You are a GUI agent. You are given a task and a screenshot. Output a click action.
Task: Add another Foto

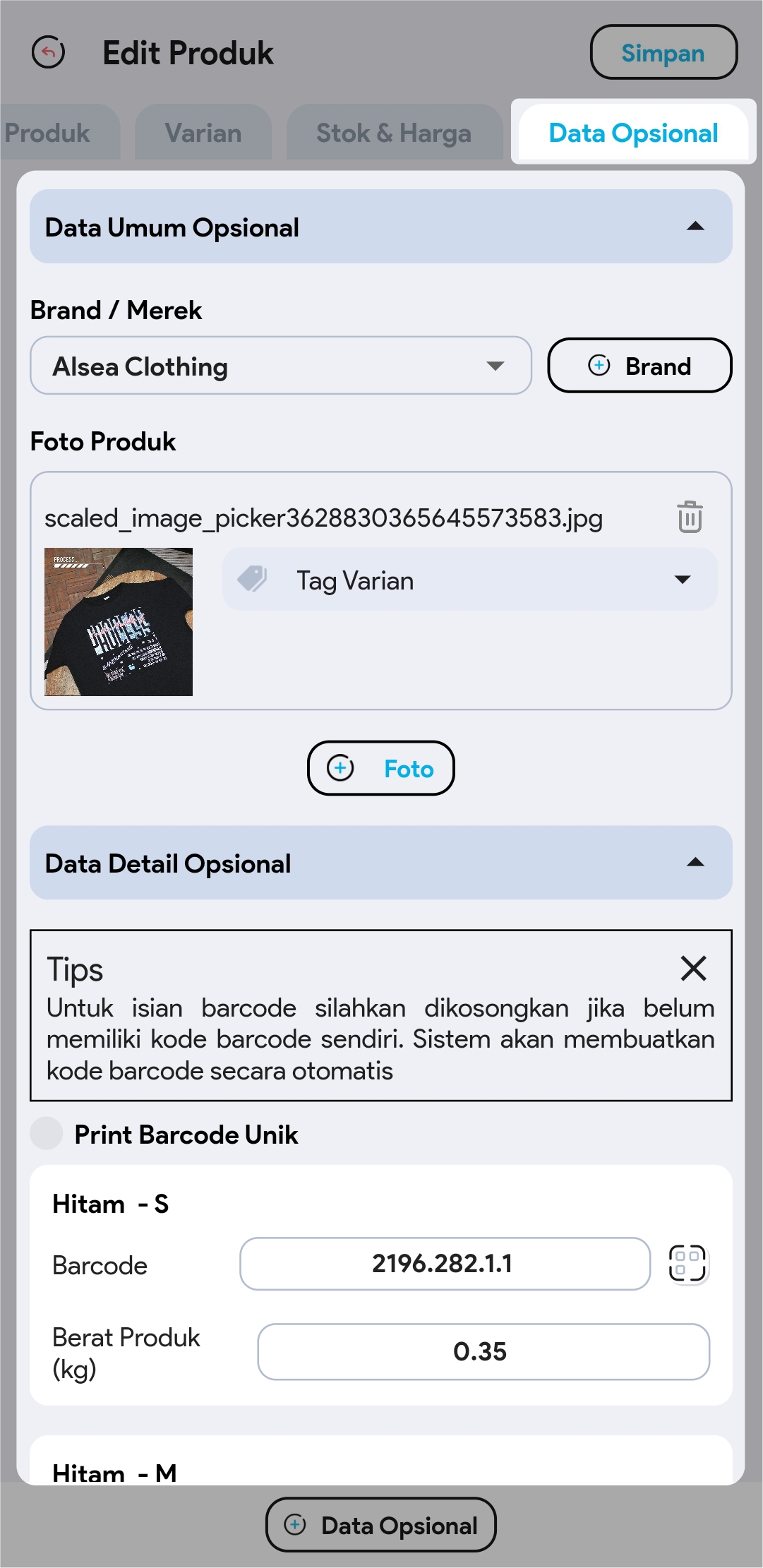coord(380,768)
